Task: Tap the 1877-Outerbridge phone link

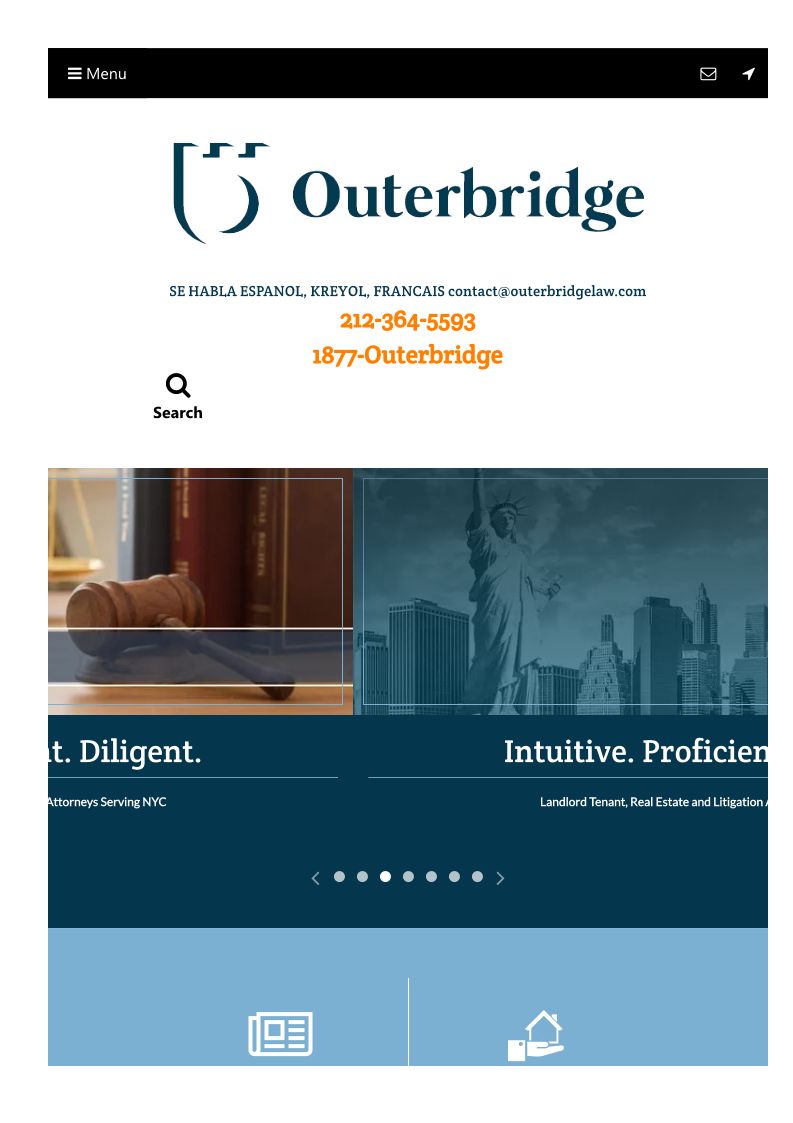Action: tap(408, 355)
